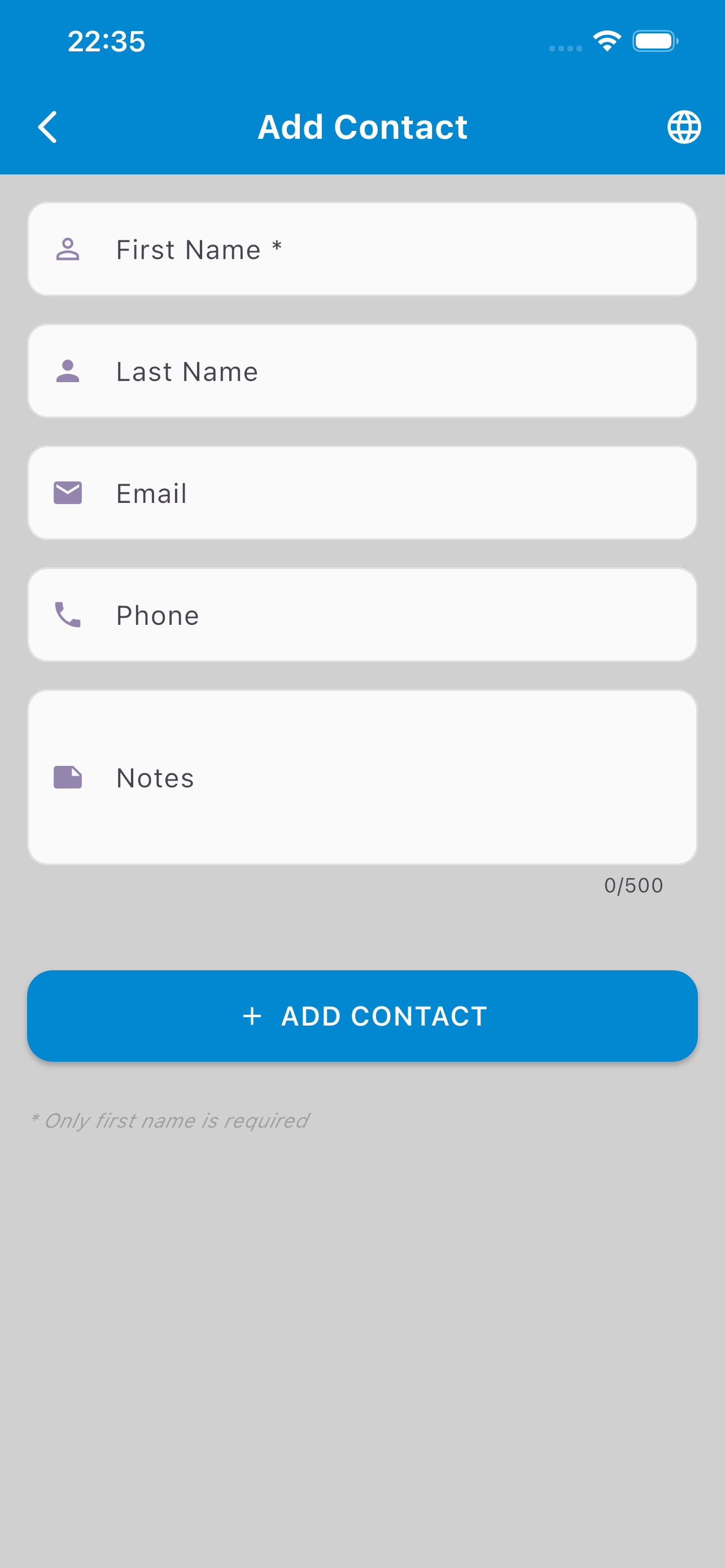Activate the Phone number field
The width and height of the screenshot is (725, 1568).
tap(362, 615)
